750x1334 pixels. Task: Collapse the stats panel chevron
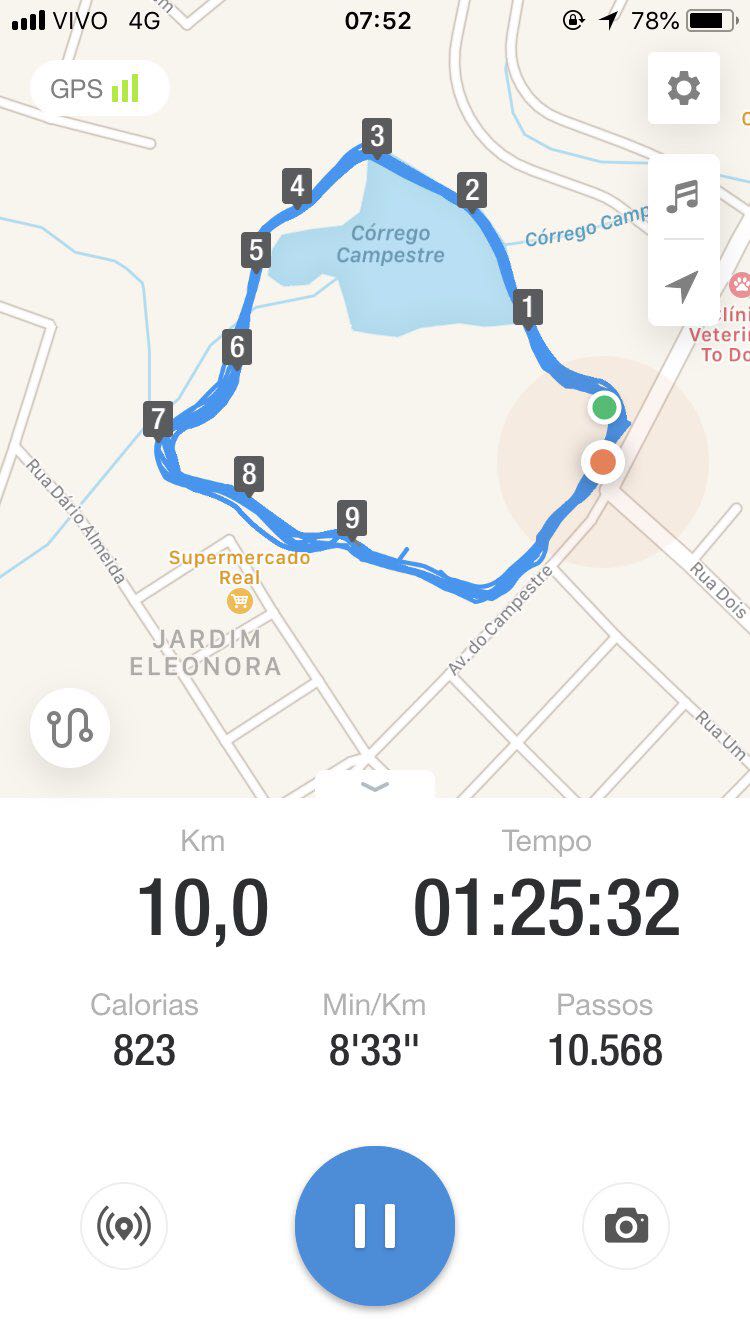coord(375,786)
